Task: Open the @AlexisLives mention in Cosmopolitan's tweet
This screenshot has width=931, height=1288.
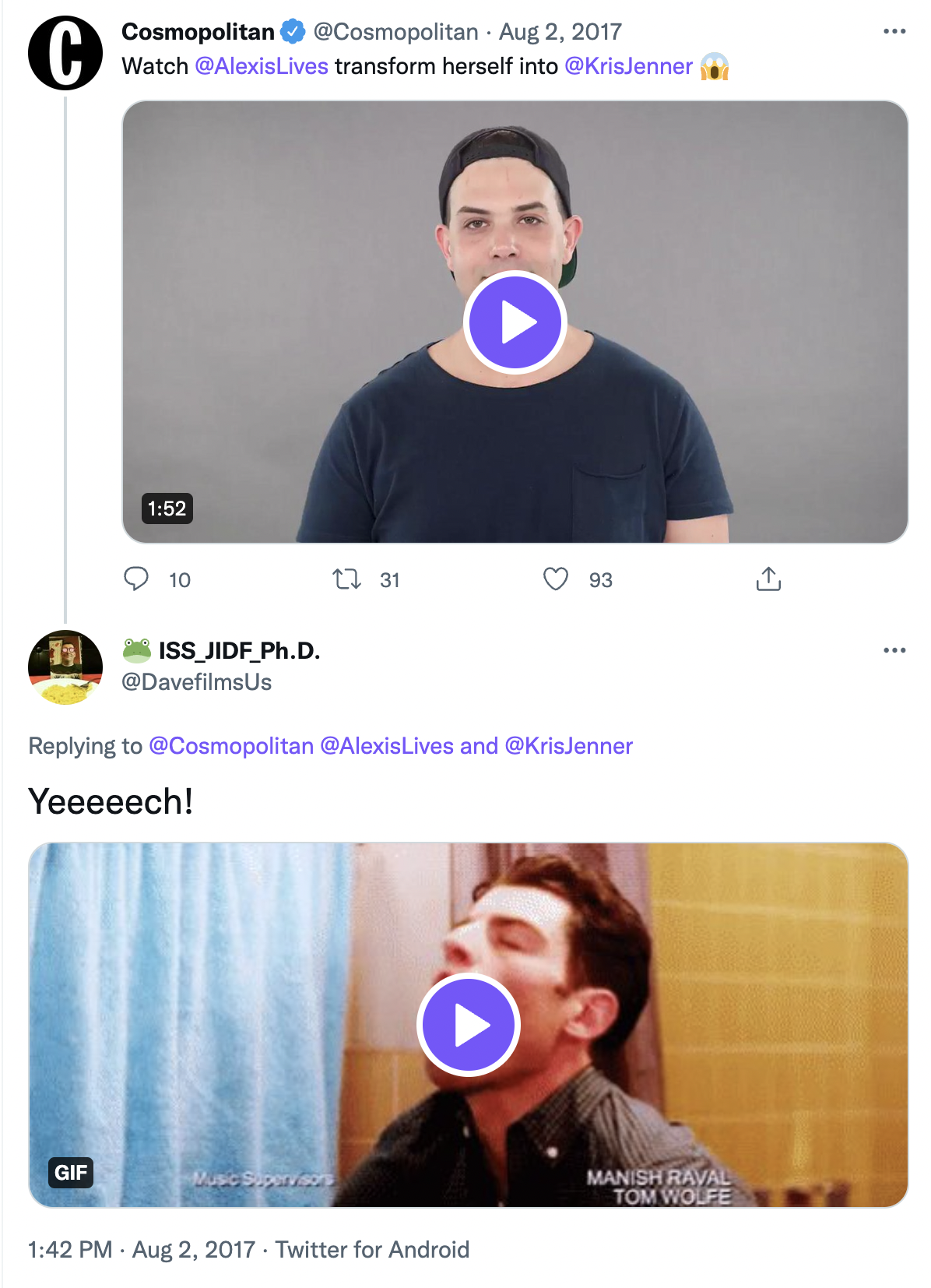Action: click(262, 66)
